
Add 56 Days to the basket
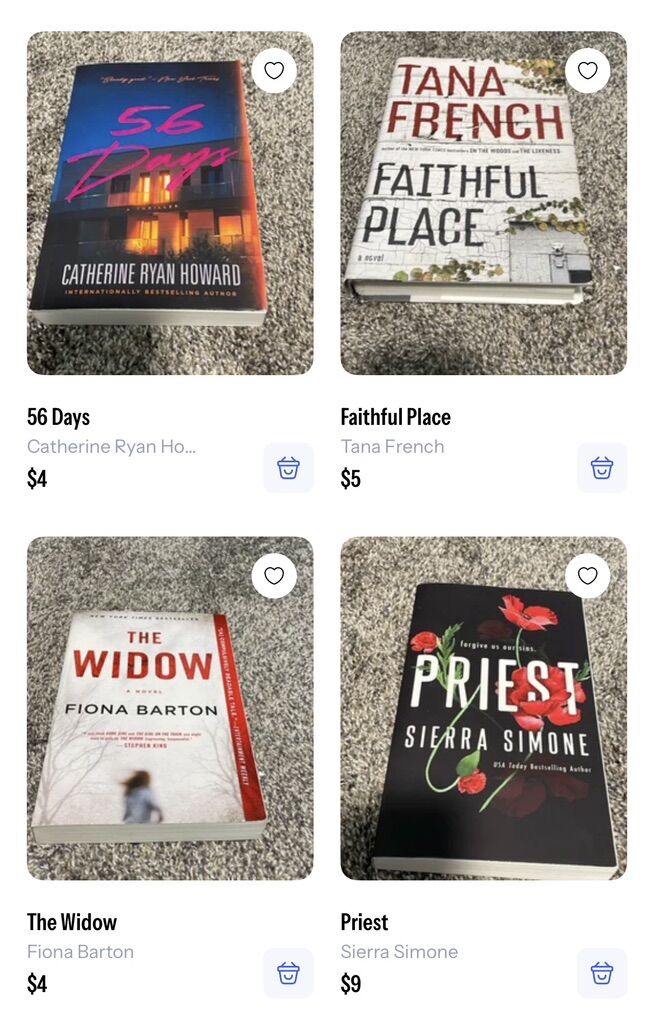click(x=288, y=468)
